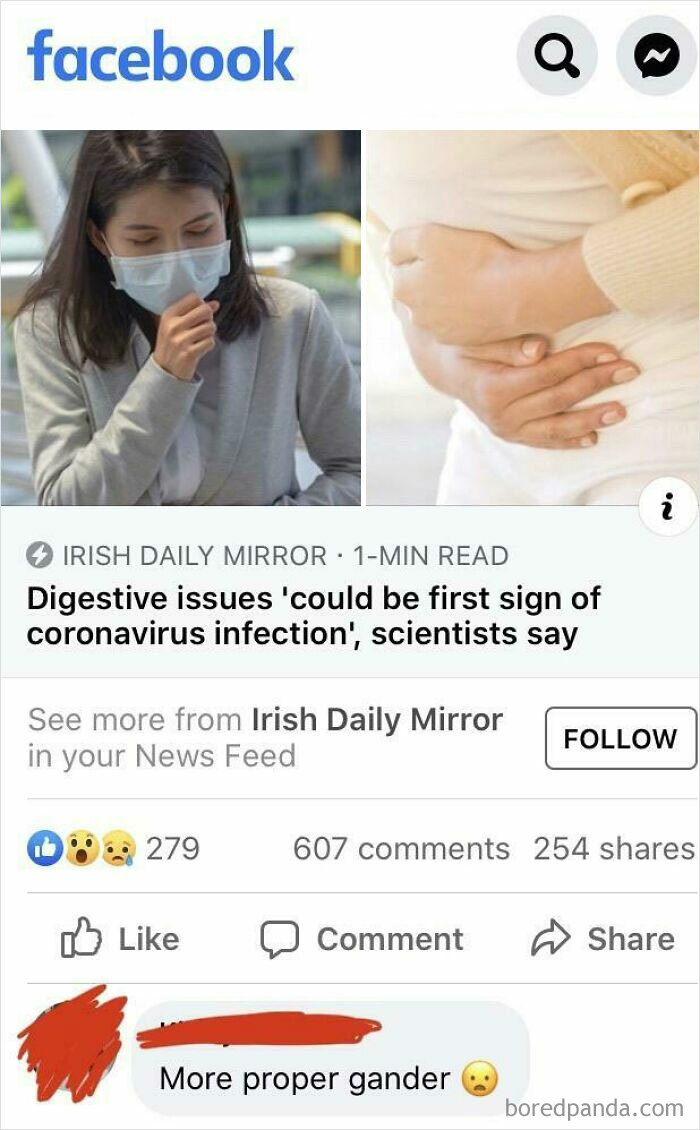Screen dimensions: 700x1130
Task: View the 254 shares
Action: click(612, 849)
